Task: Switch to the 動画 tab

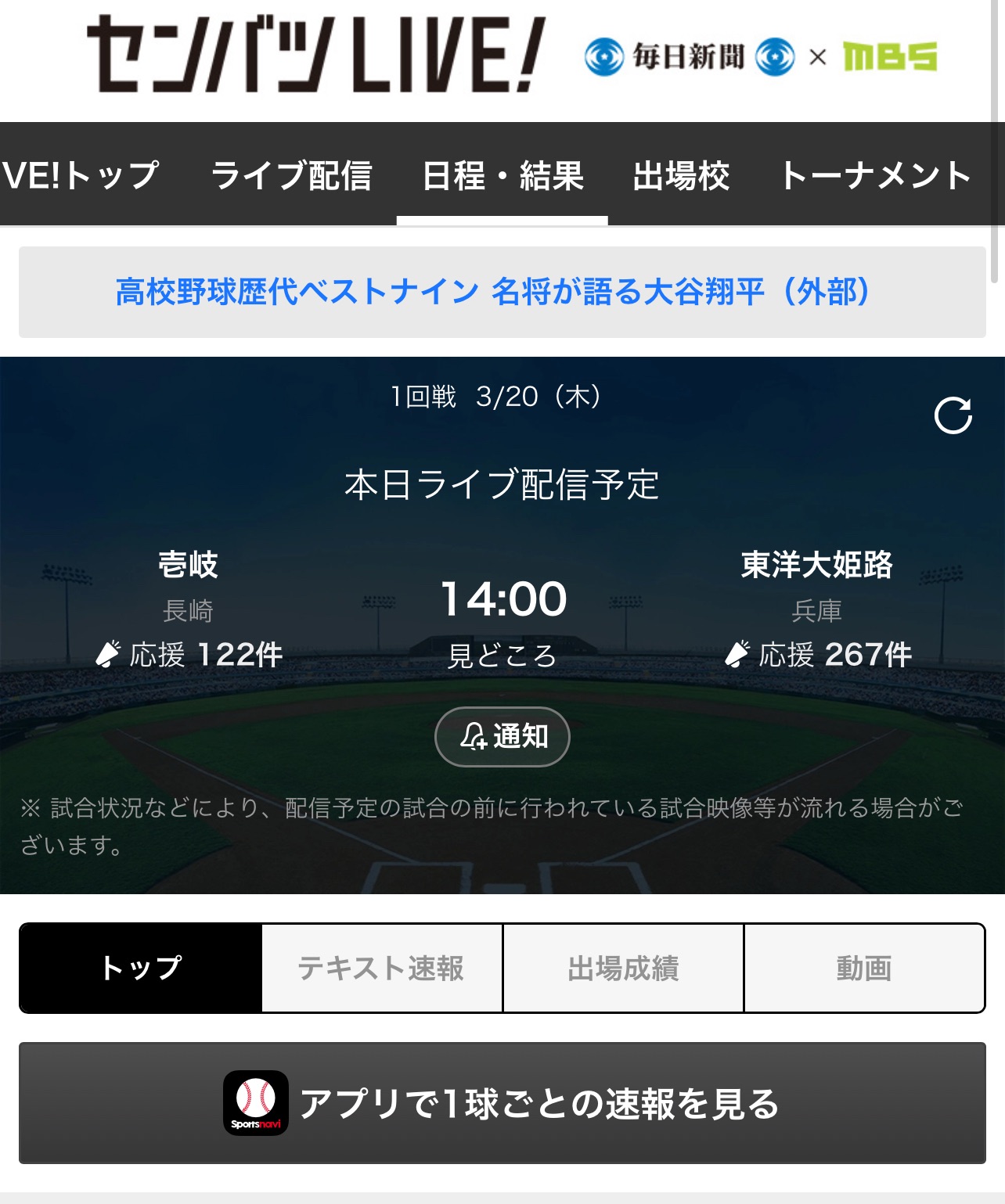Action: (x=864, y=969)
